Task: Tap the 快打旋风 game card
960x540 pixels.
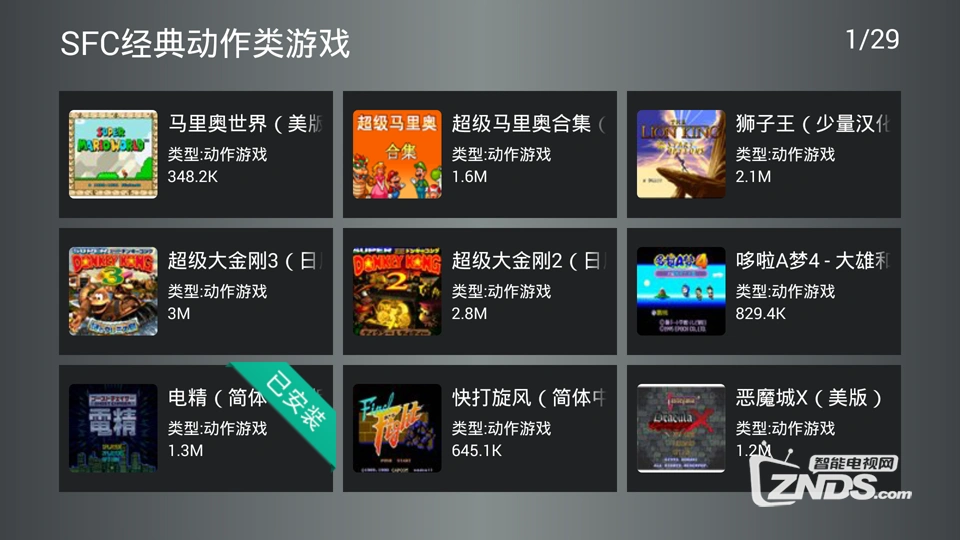Action: 479,428
